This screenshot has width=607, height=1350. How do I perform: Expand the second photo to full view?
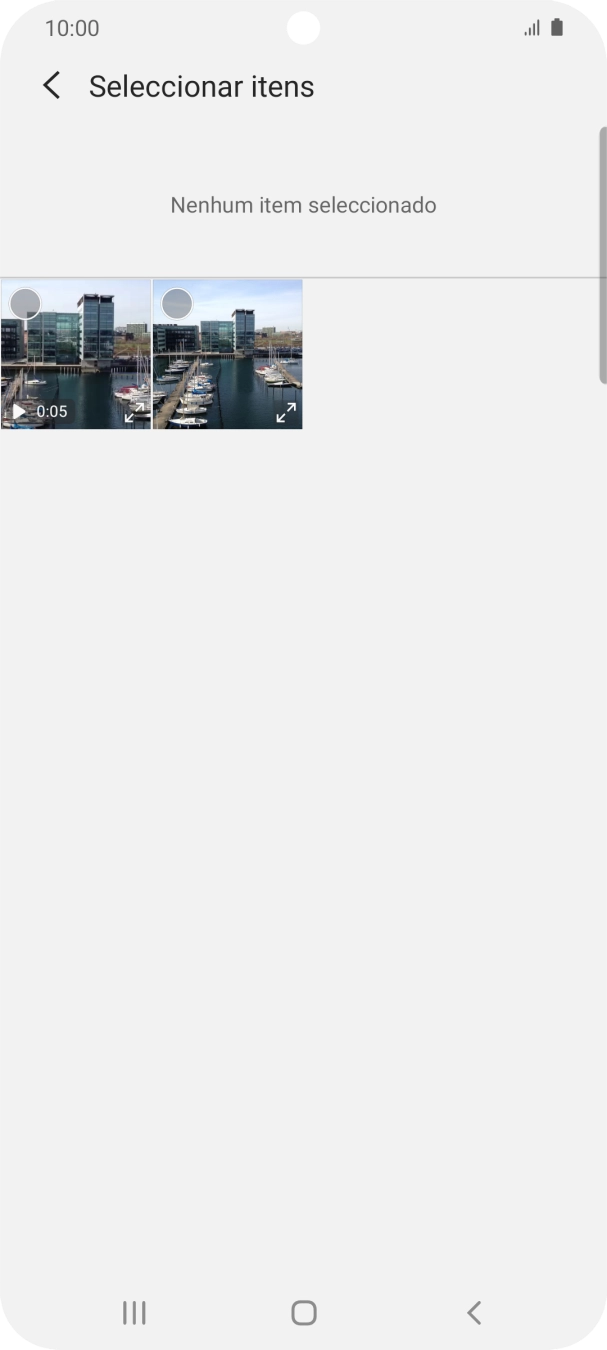[286, 412]
